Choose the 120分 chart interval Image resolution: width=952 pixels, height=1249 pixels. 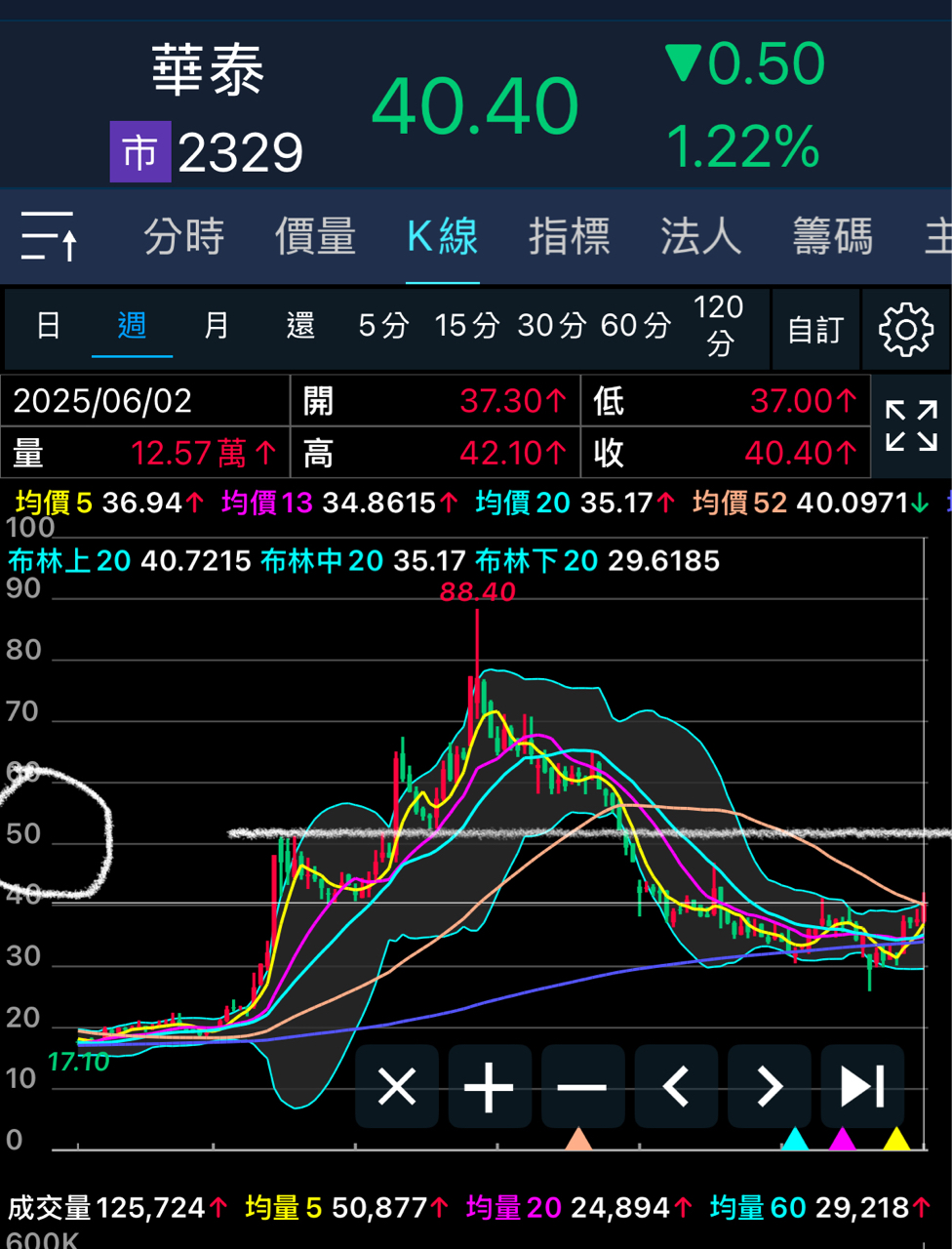point(719,326)
